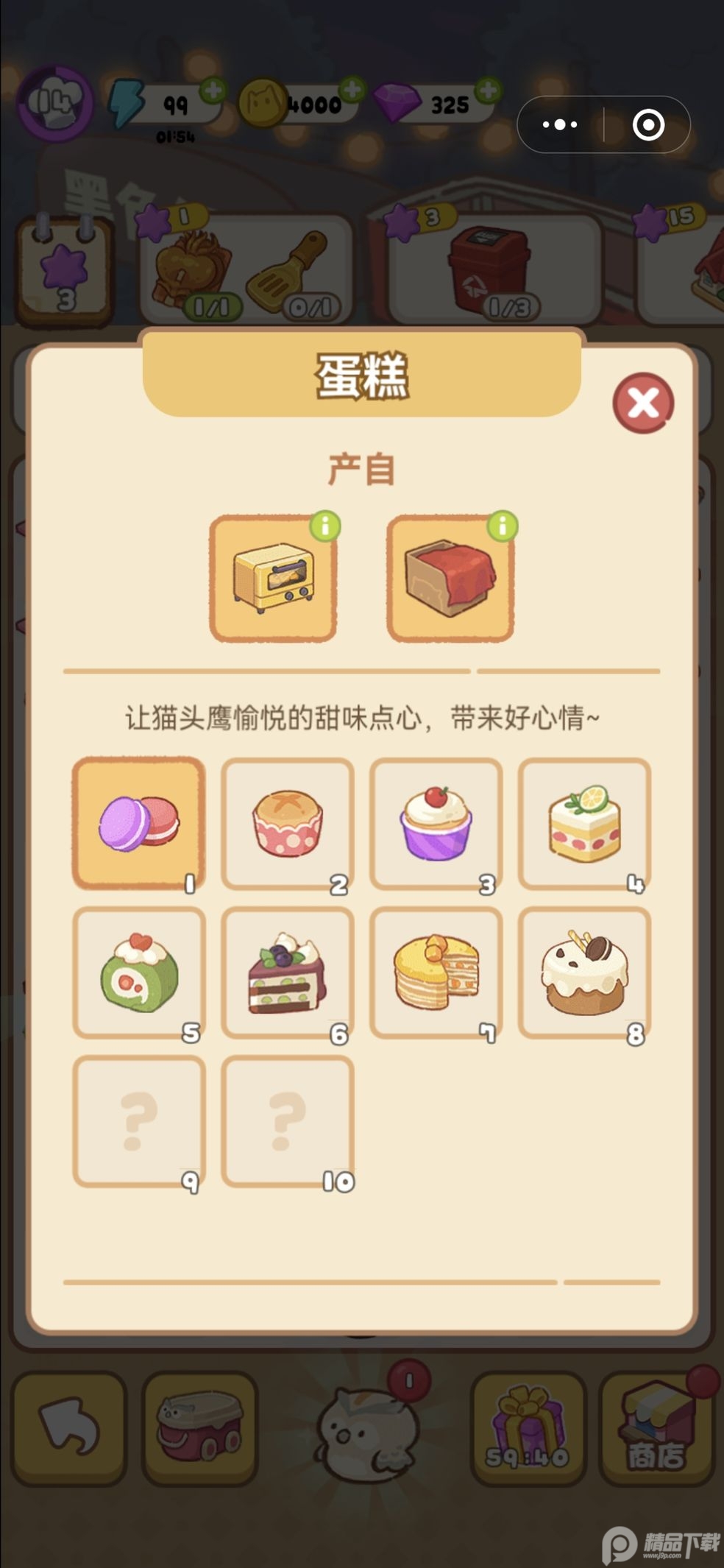724x1568 pixels.
Task: Show info for the red-cloth box
Action: coord(503,526)
